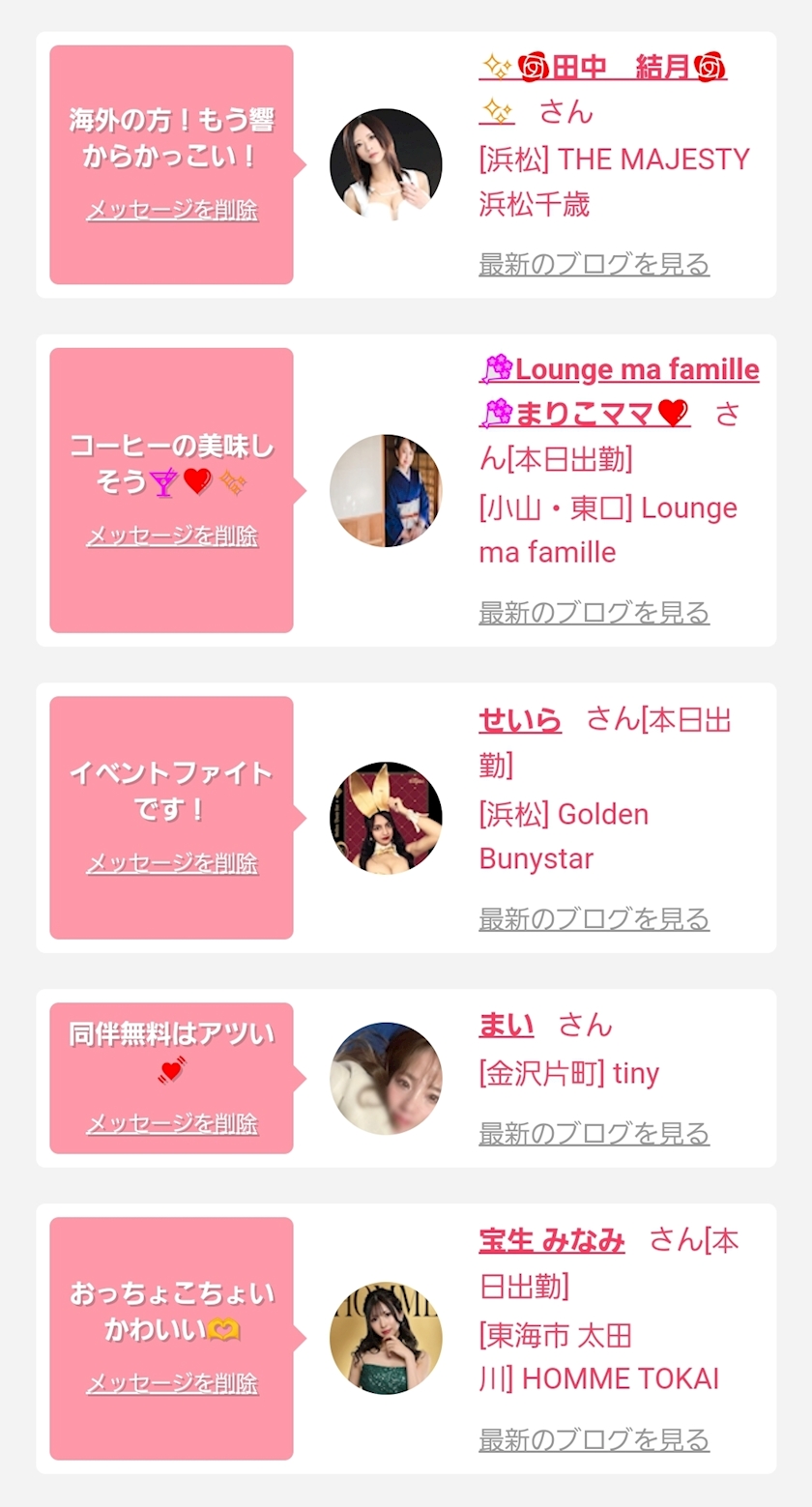View latest blog of まりこママ

594,612
